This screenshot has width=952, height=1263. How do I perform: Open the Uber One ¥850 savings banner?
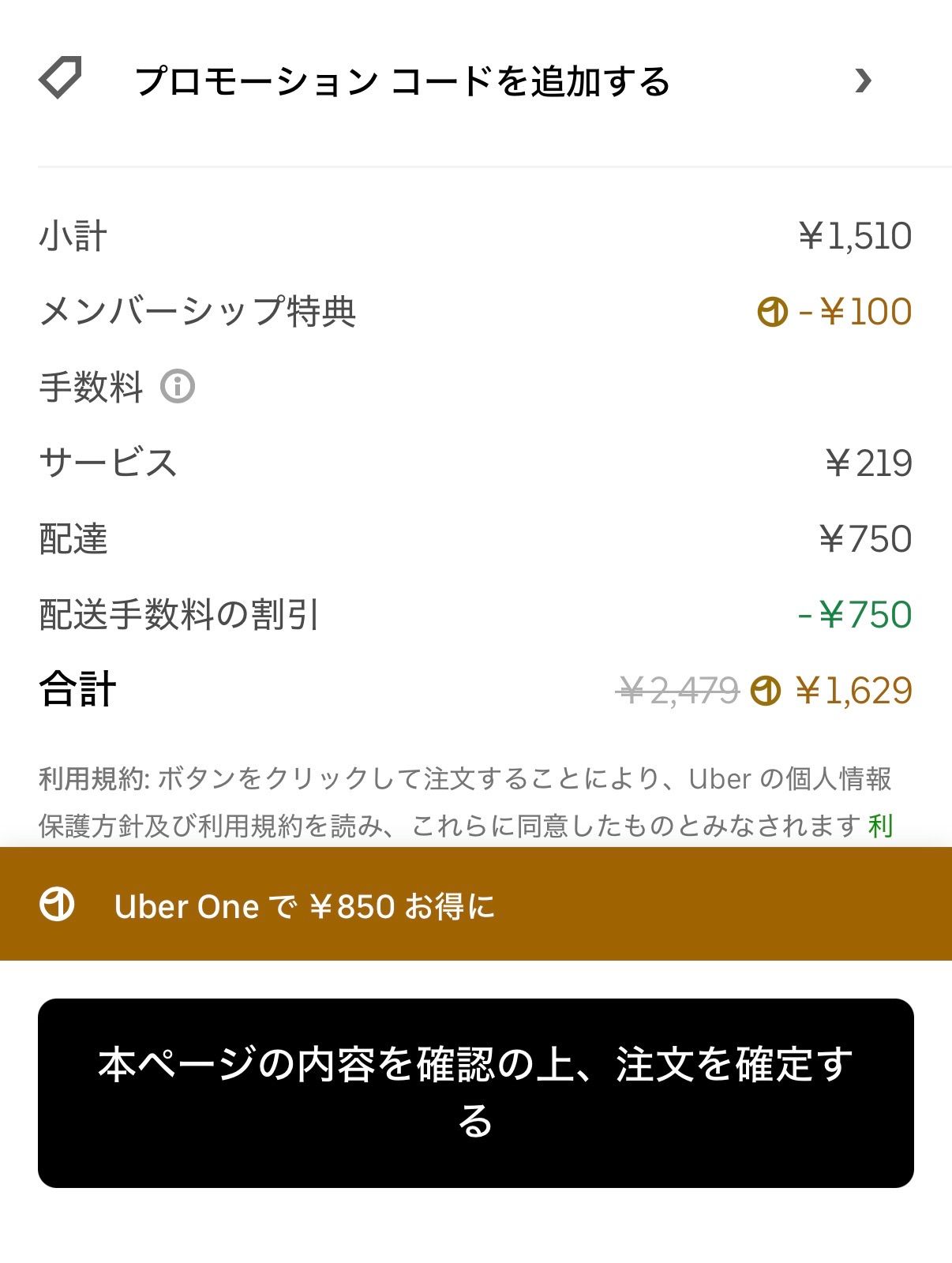coord(316,906)
